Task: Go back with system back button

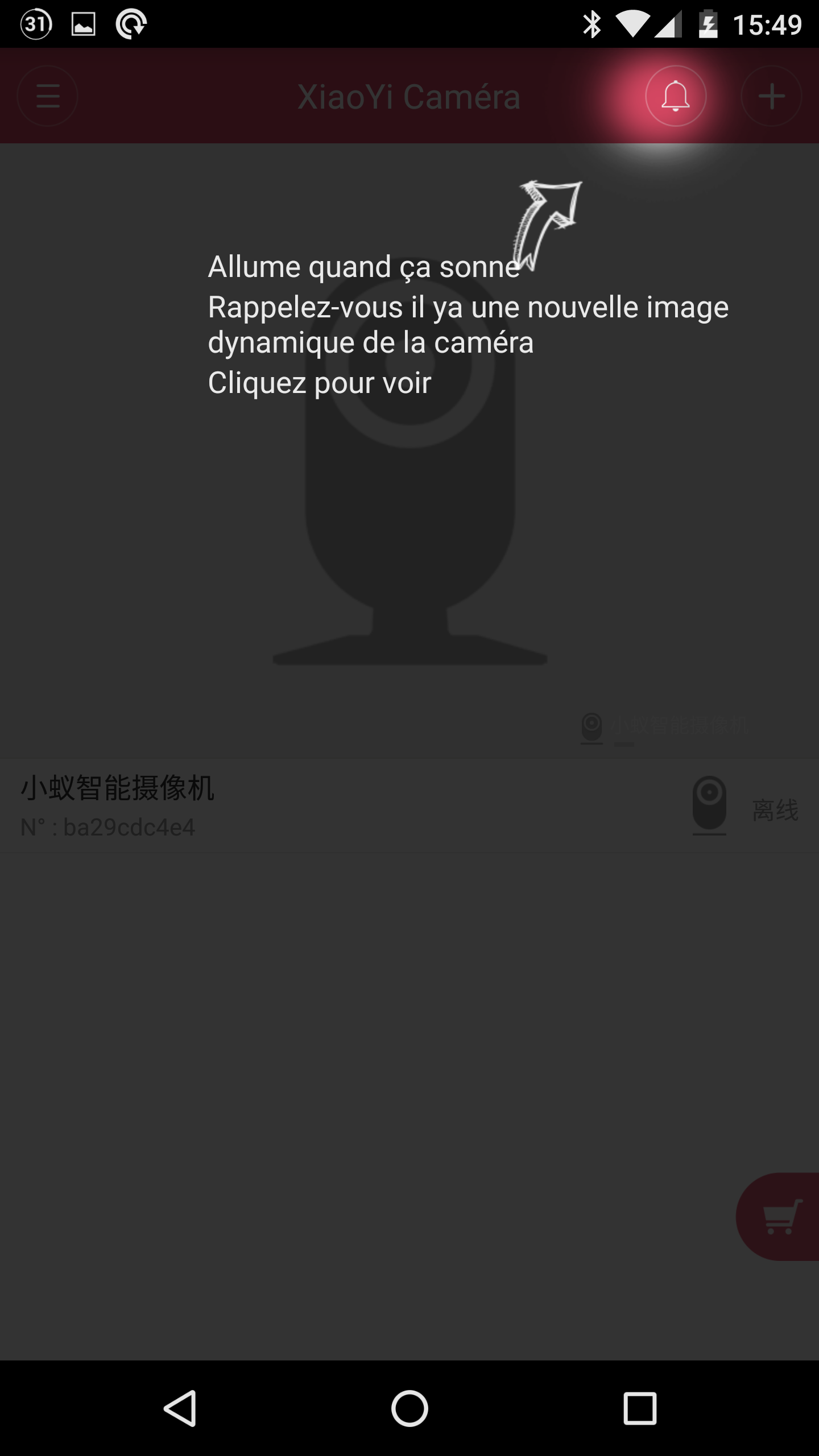Action: tap(180, 1408)
